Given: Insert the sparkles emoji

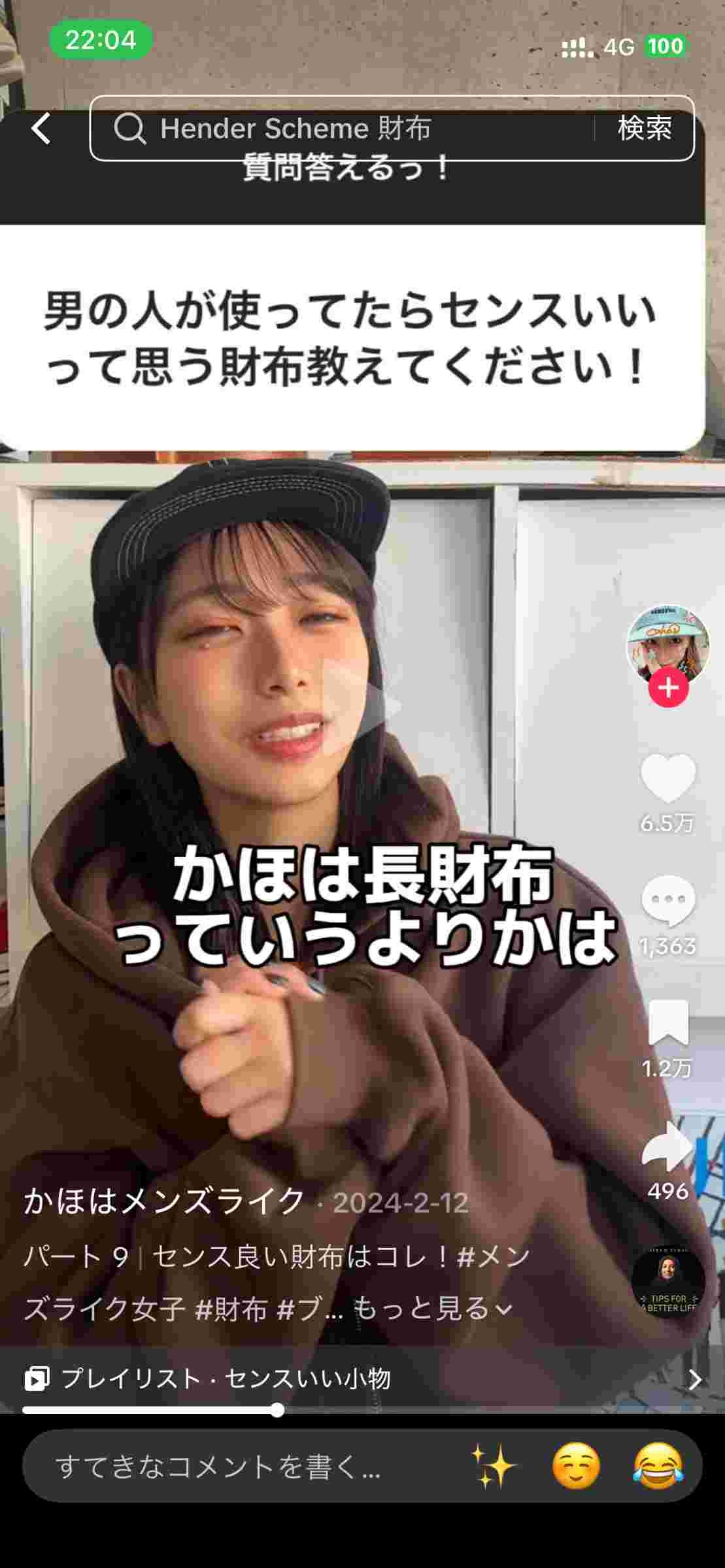Looking at the screenshot, I should click(x=494, y=1466).
